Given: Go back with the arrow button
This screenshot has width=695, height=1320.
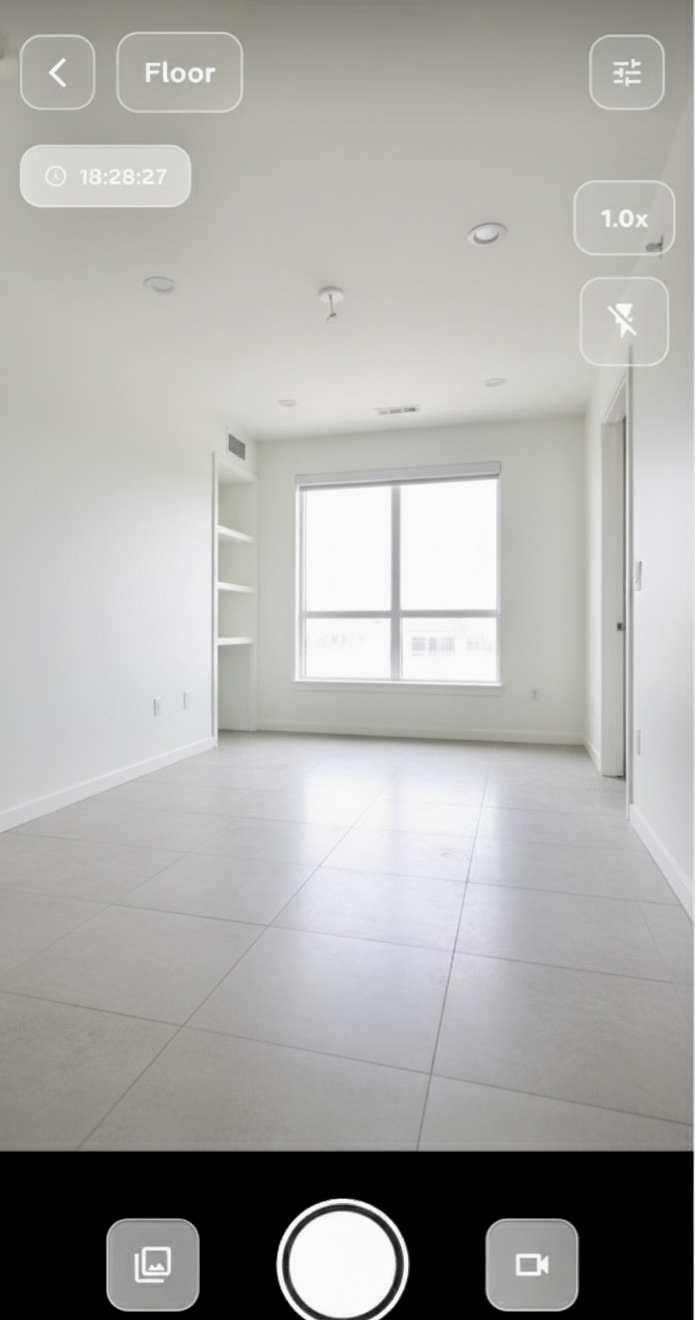Looking at the screenshot, I should tap(58, 72).
